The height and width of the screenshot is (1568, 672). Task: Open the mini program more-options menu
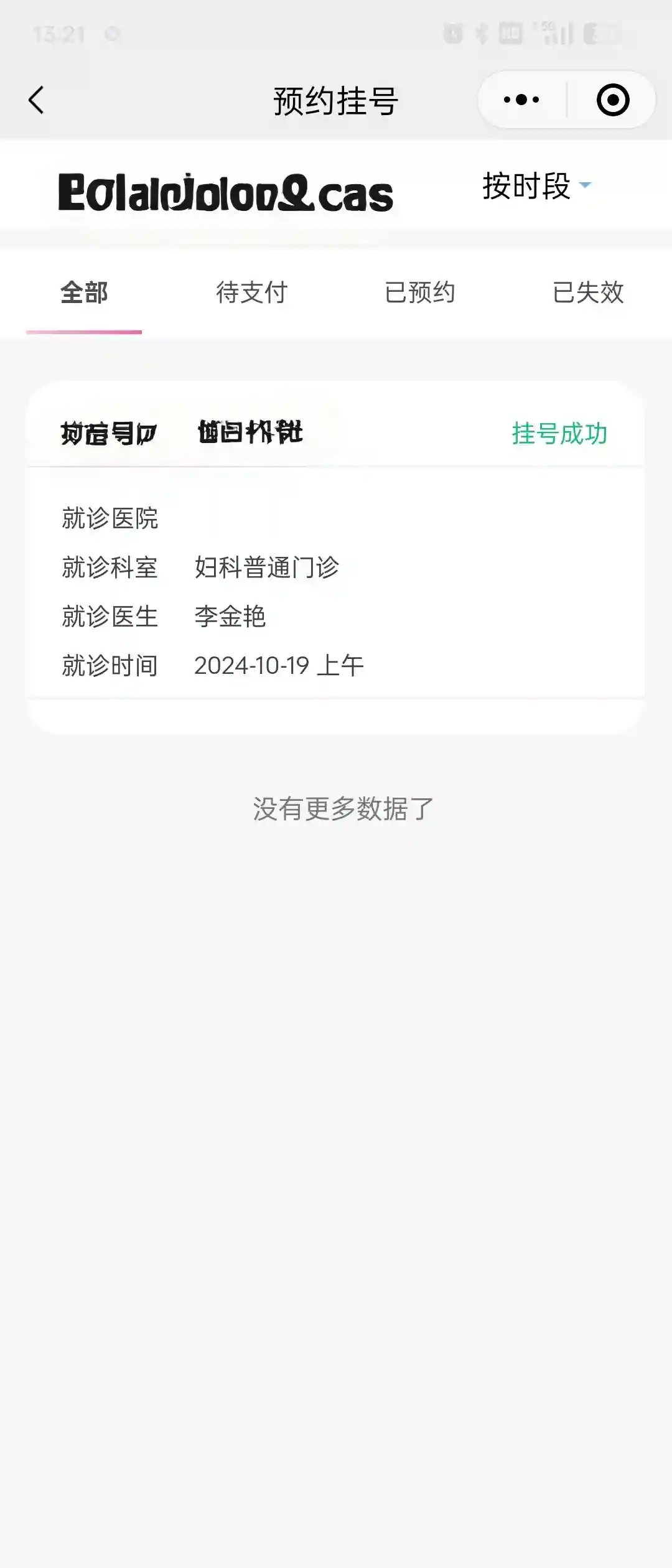tap(521, 100)
